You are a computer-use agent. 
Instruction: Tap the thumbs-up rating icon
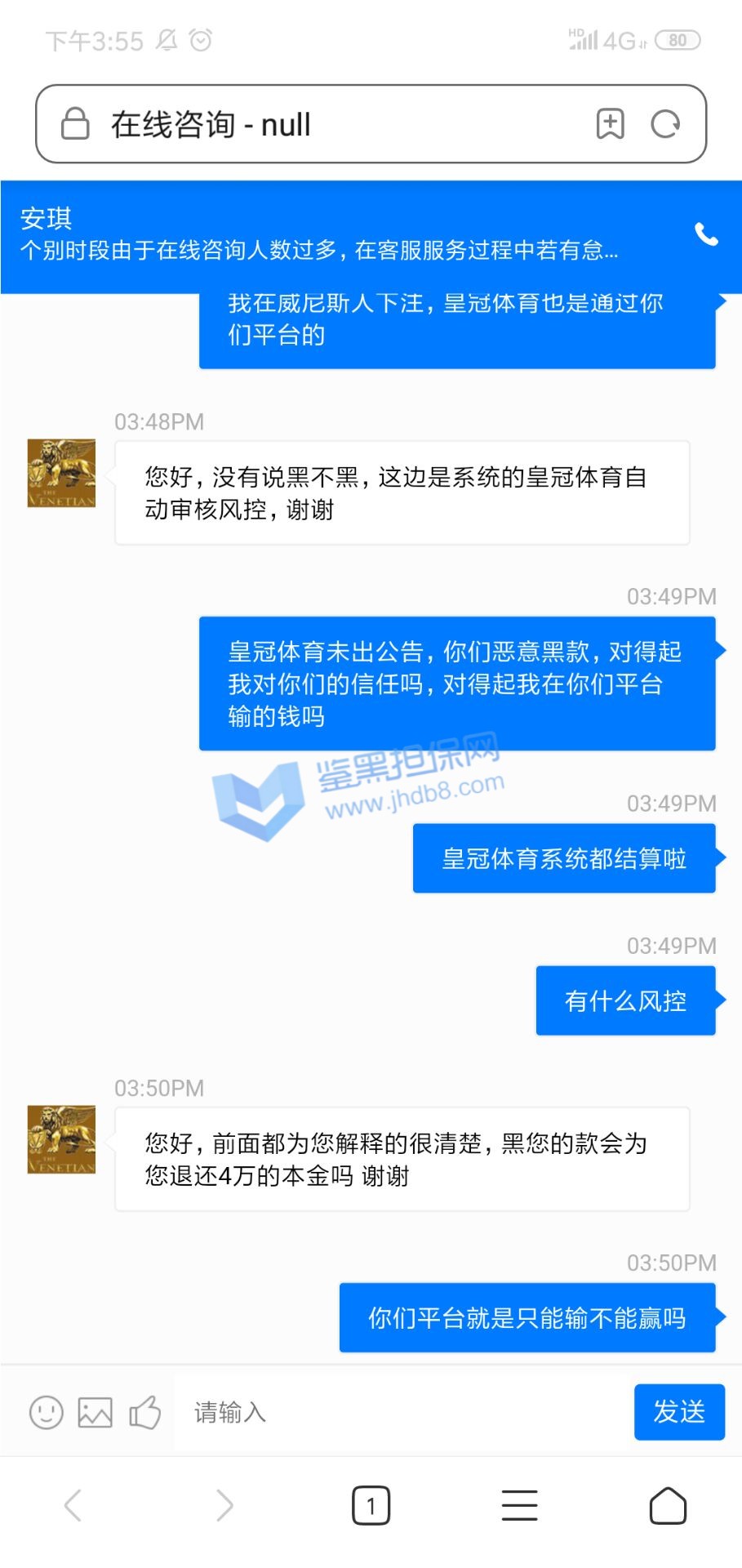coord(145,1412)
